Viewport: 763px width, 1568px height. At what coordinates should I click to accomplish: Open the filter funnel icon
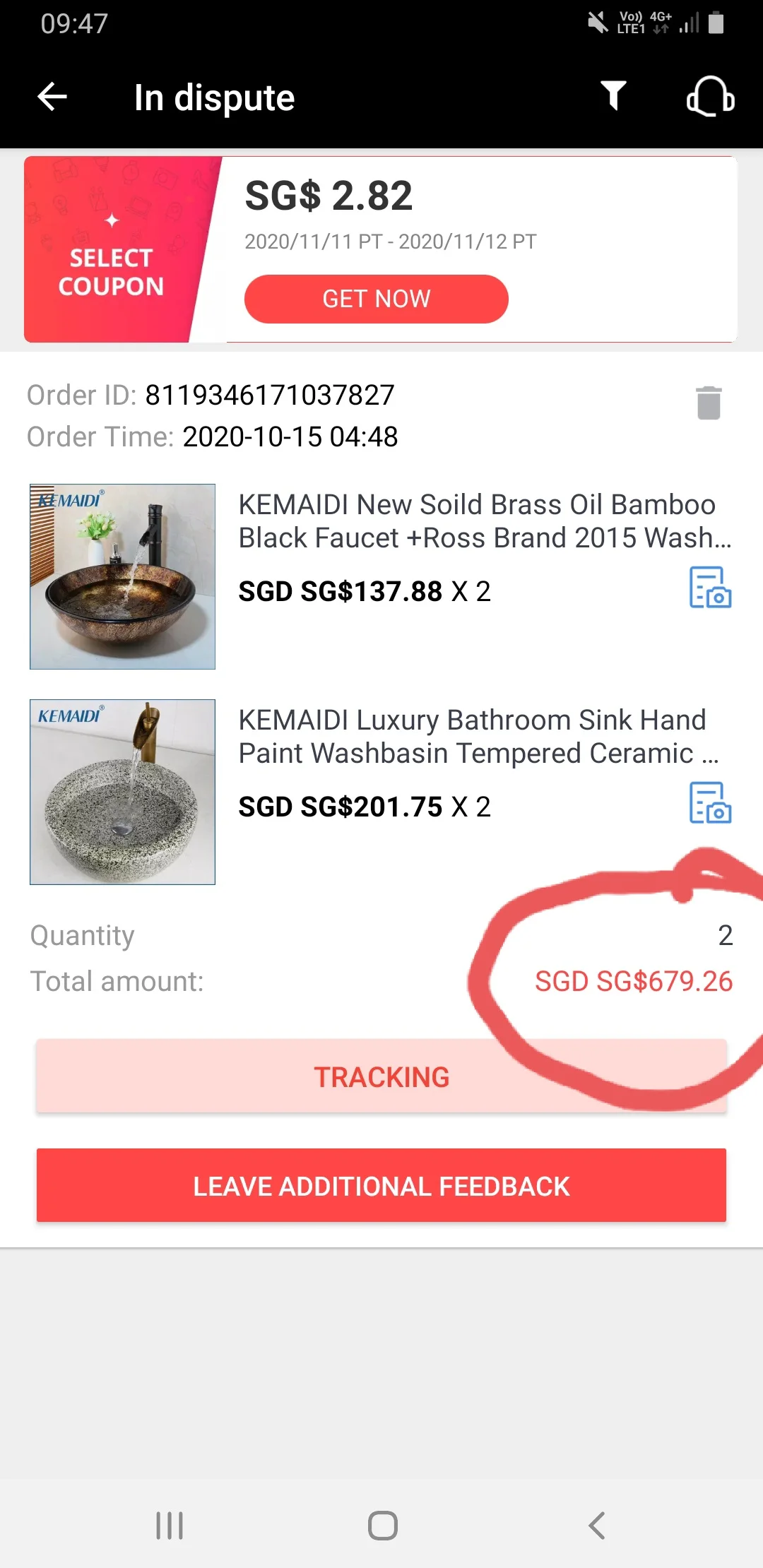tap(613, 95)
